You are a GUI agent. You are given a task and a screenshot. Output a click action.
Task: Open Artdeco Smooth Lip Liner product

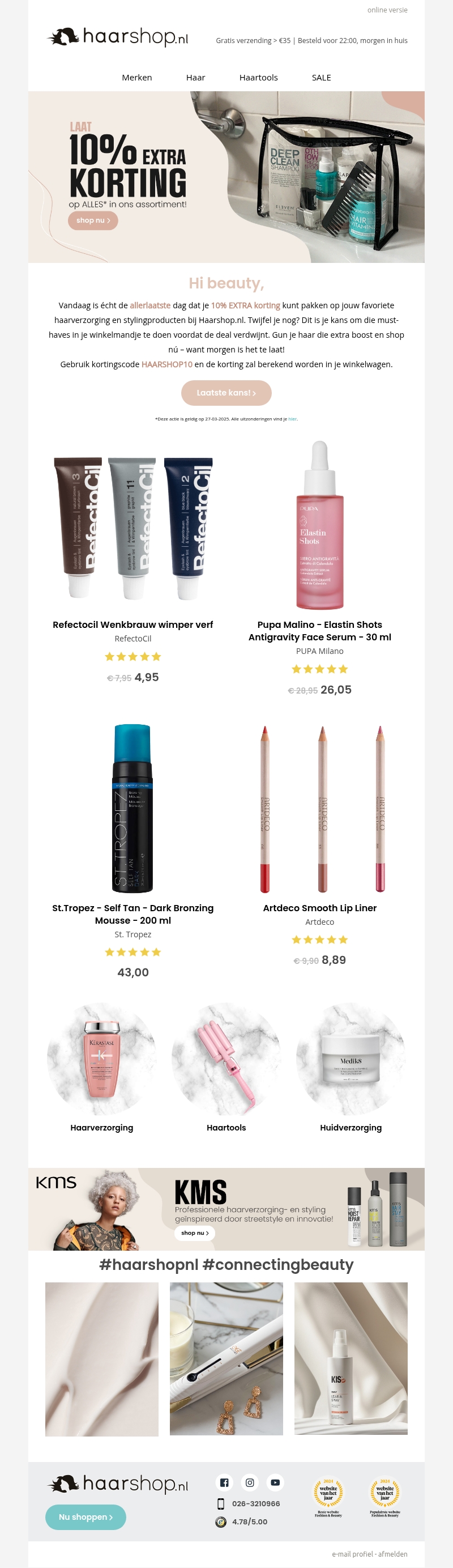[319, 908]
